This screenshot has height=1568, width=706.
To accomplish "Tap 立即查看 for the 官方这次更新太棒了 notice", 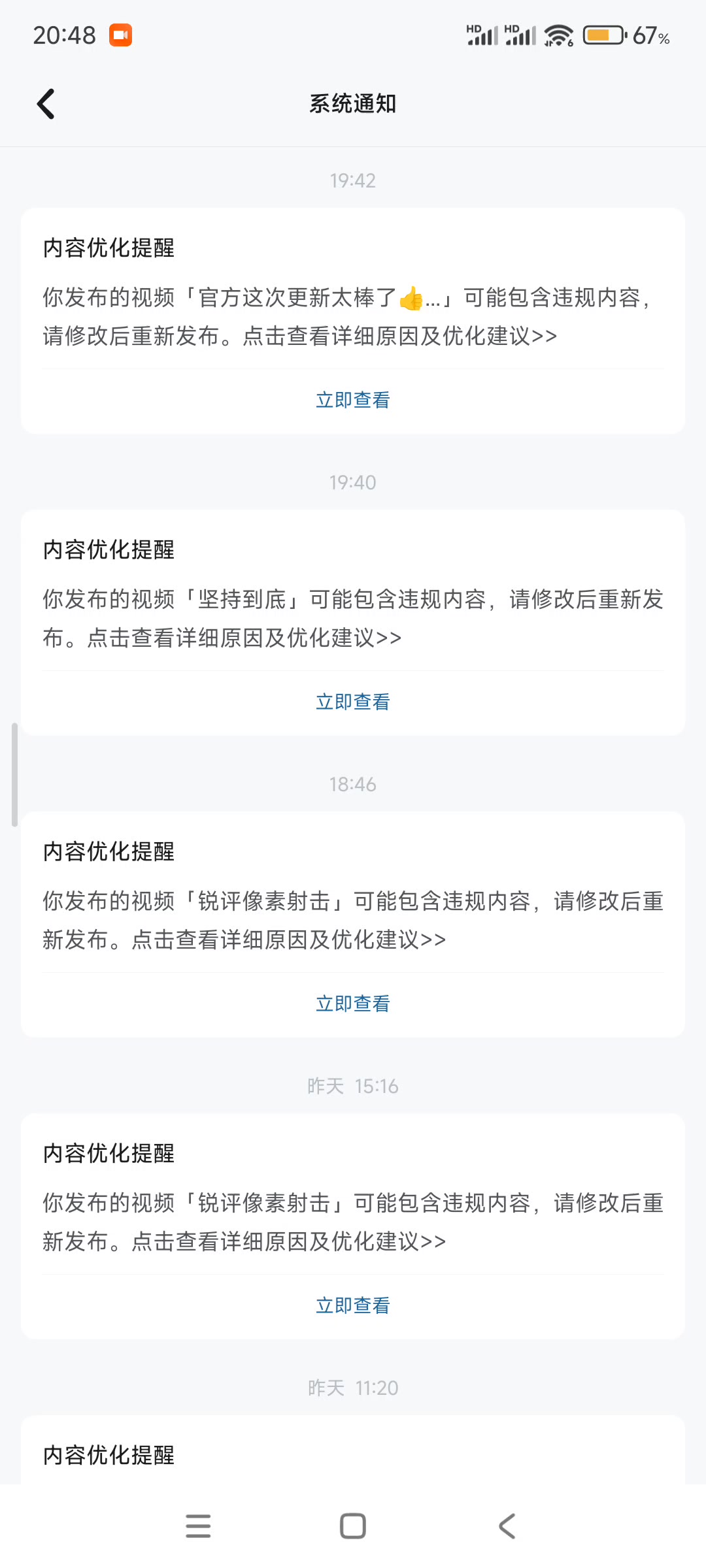I will 353,400.
